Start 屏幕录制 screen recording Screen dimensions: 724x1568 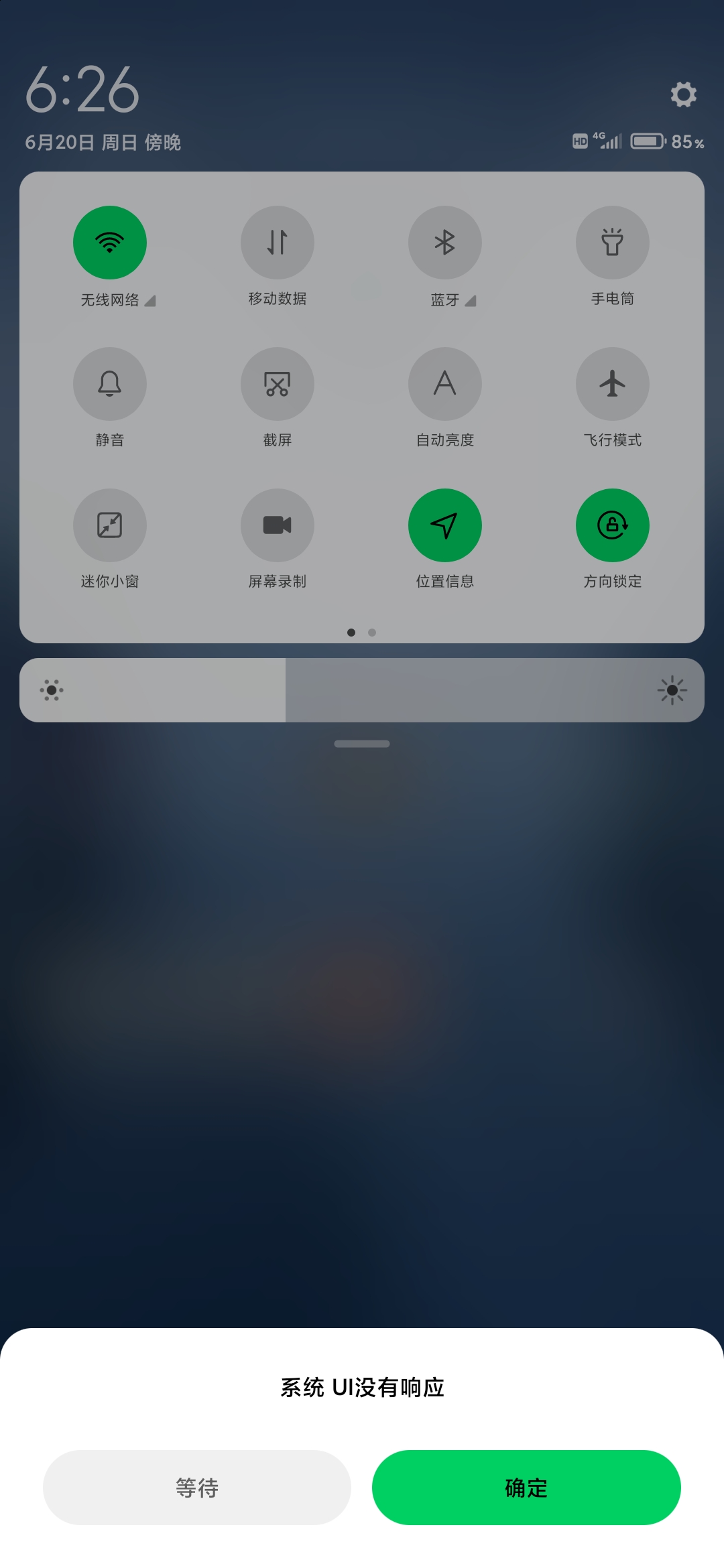[278, 525]
